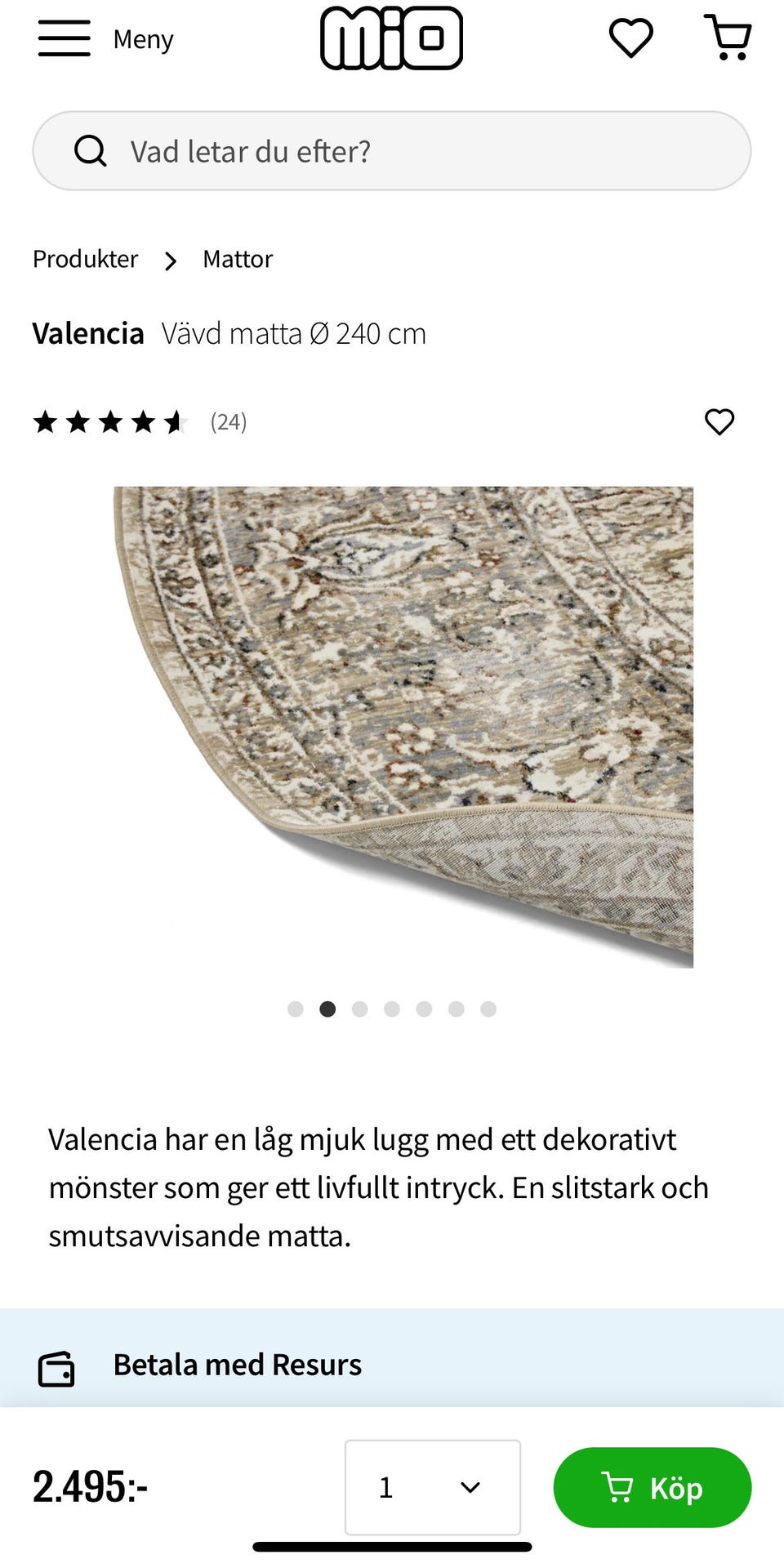Select the second carousel dot
The image size is (784, 1568).
tap(327, 1009)
